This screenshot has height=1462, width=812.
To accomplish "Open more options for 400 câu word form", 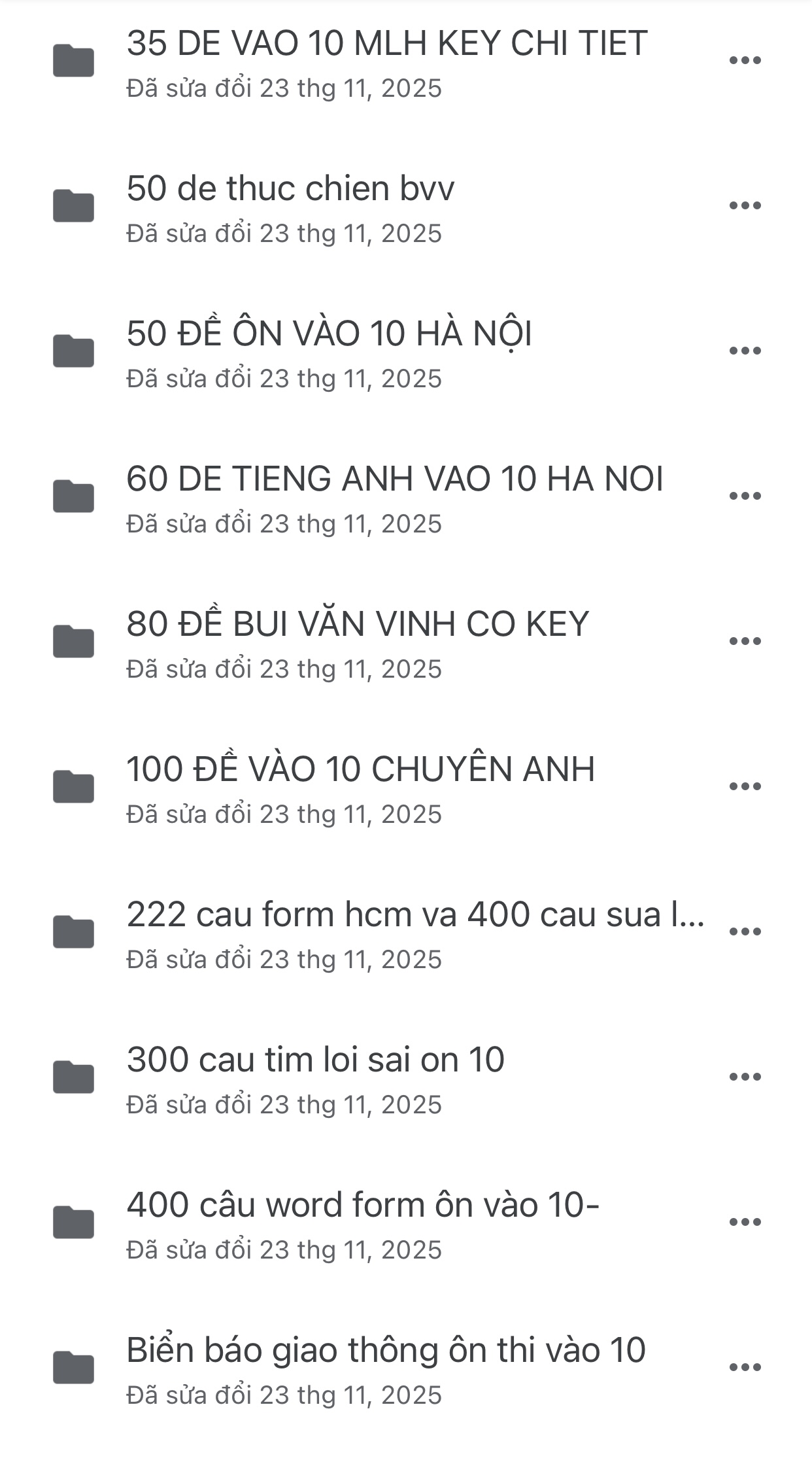I will tap(745, 1223).
